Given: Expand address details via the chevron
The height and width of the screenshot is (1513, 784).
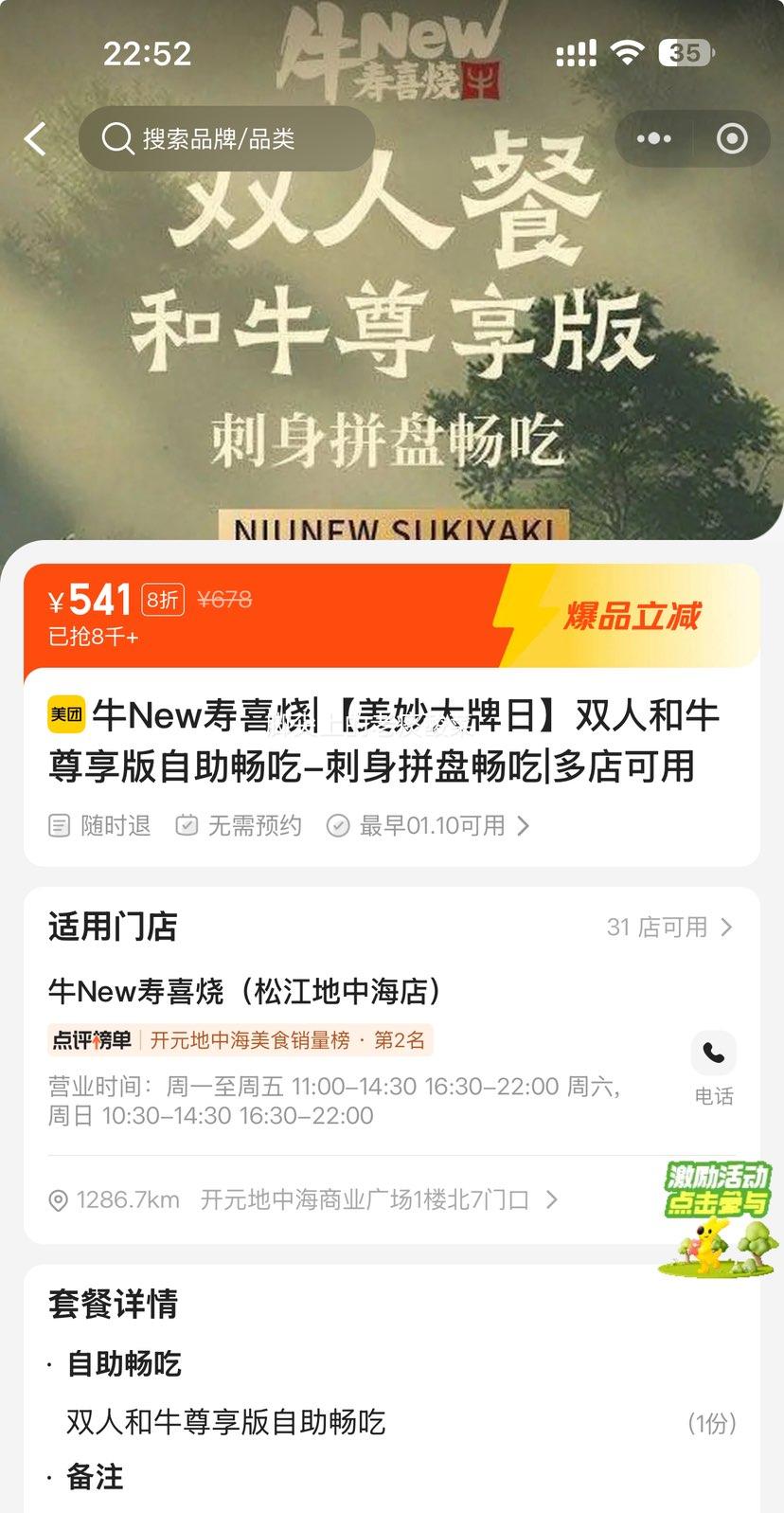Looking at the screenshot, I should pos(553,1199).
